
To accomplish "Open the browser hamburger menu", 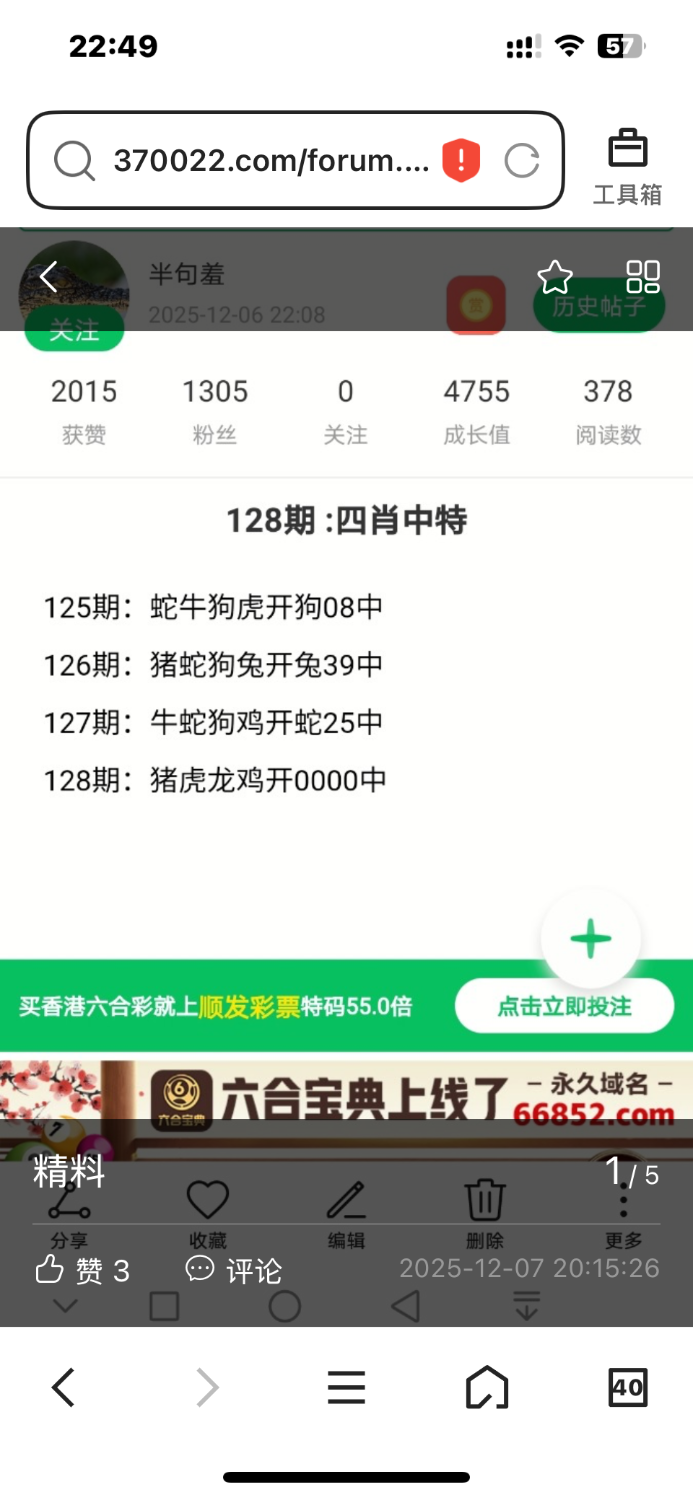I will point(346,1388).
